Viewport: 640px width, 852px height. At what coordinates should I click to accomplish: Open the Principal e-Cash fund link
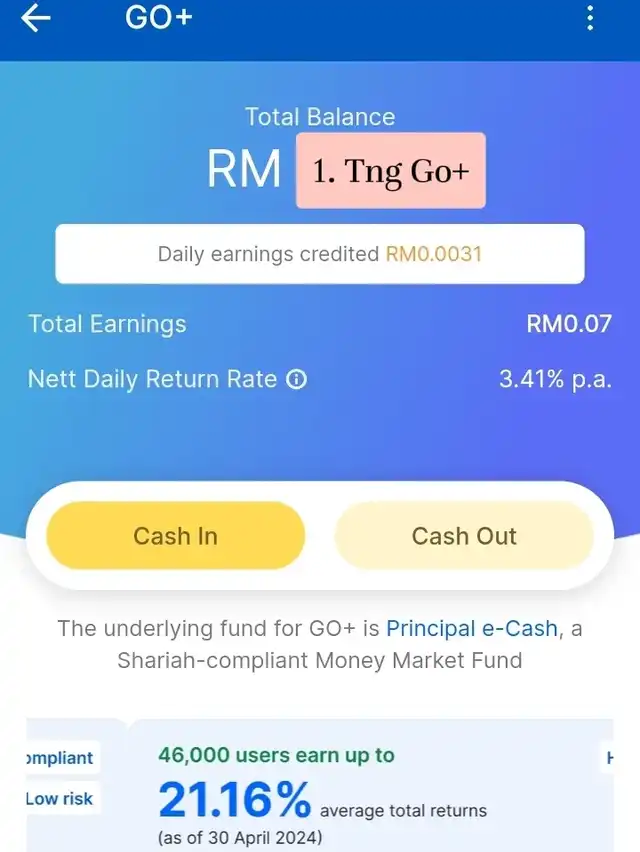click(x=472, y=629)
